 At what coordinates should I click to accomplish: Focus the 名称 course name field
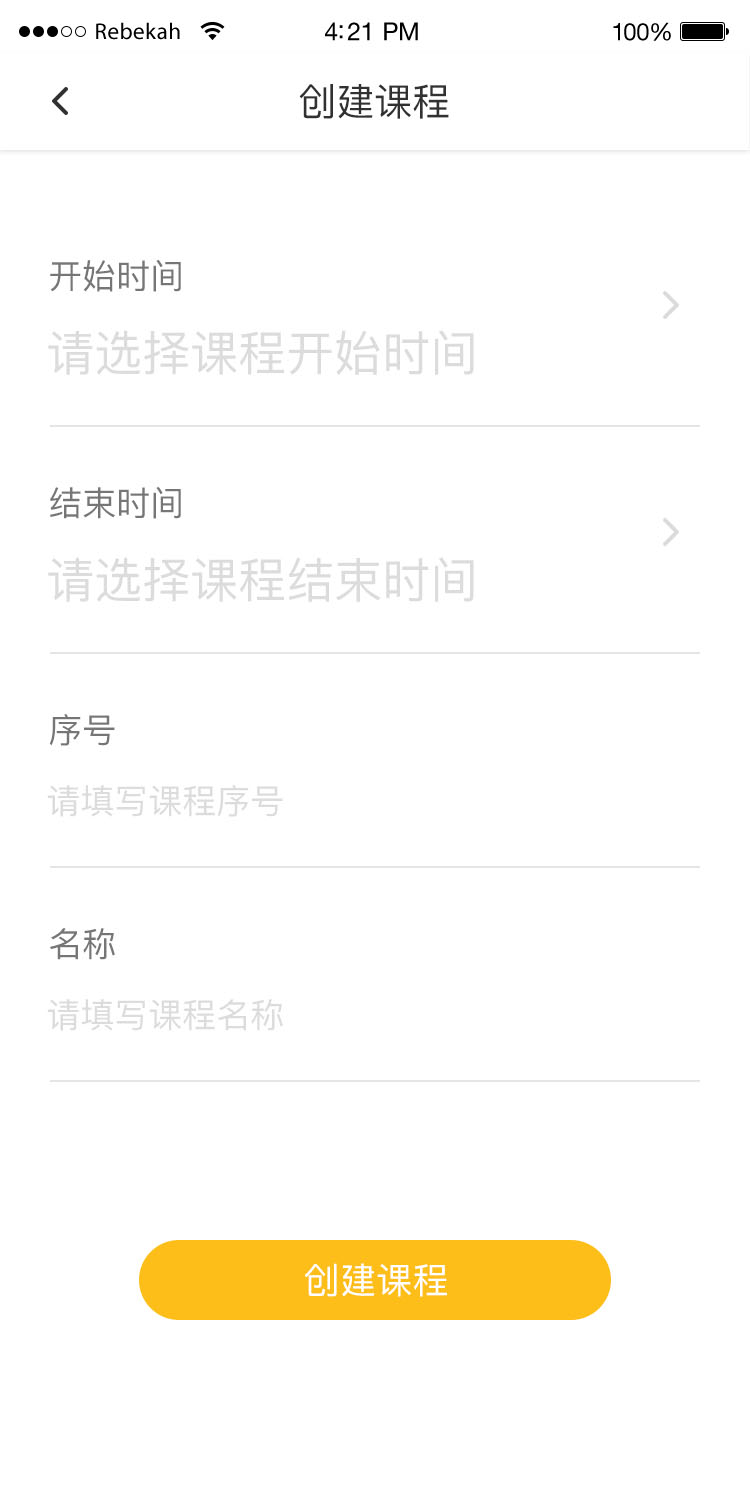374,1015
